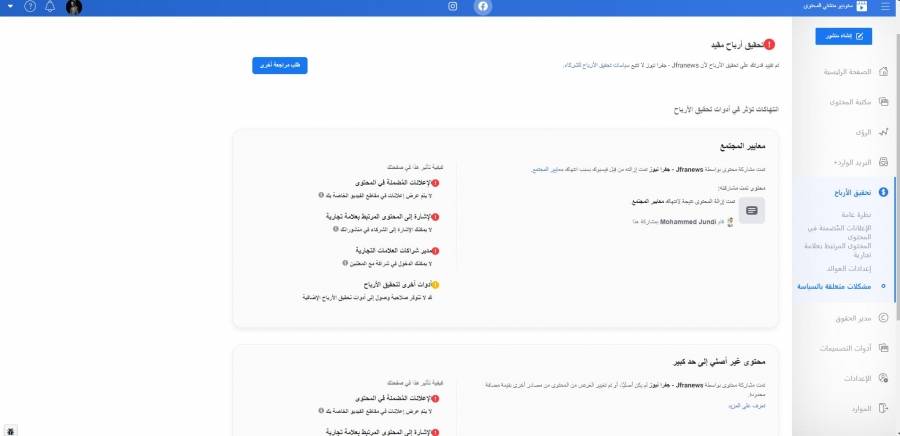Open the help question mark icon

click(29, 7)
